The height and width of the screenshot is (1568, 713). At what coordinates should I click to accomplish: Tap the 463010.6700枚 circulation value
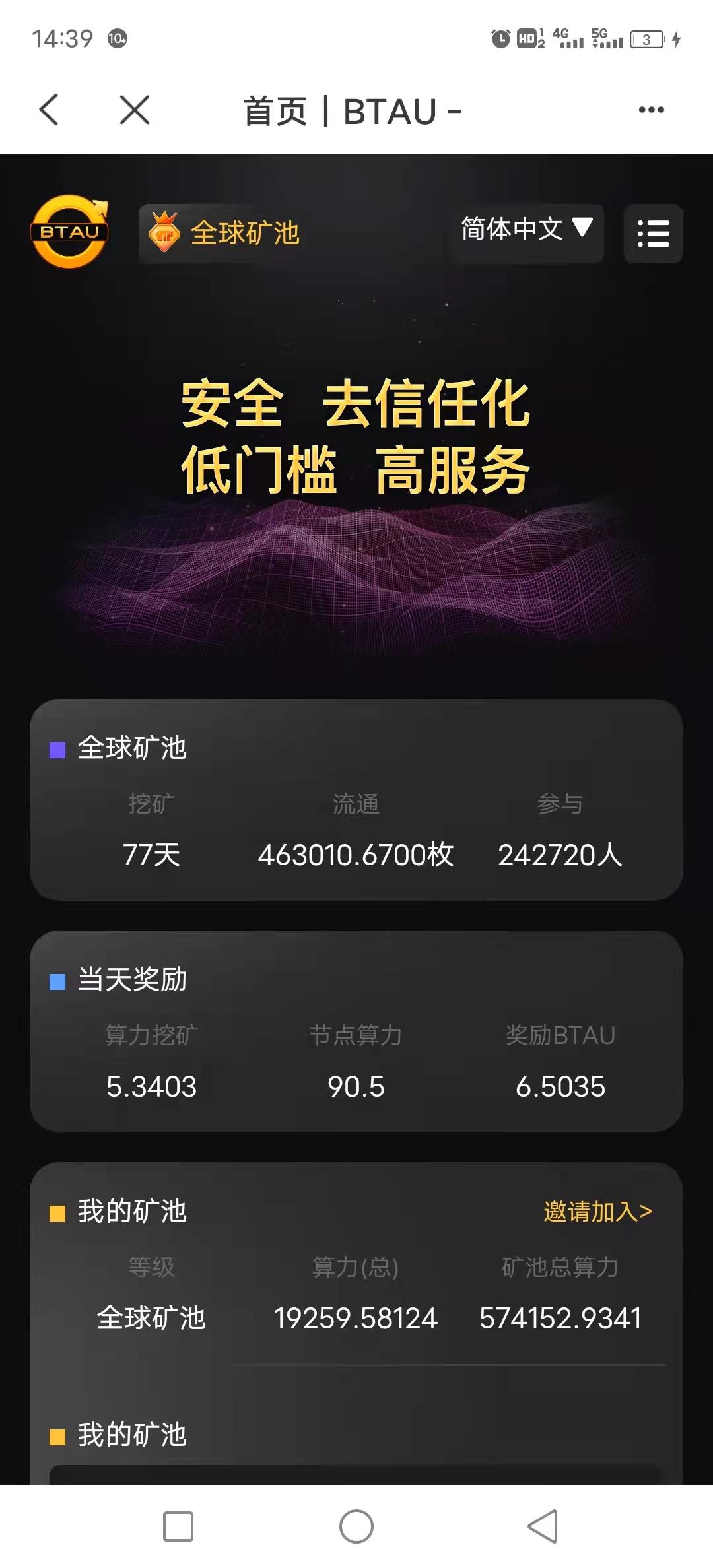pyautogui.click(x=356, y=854)
